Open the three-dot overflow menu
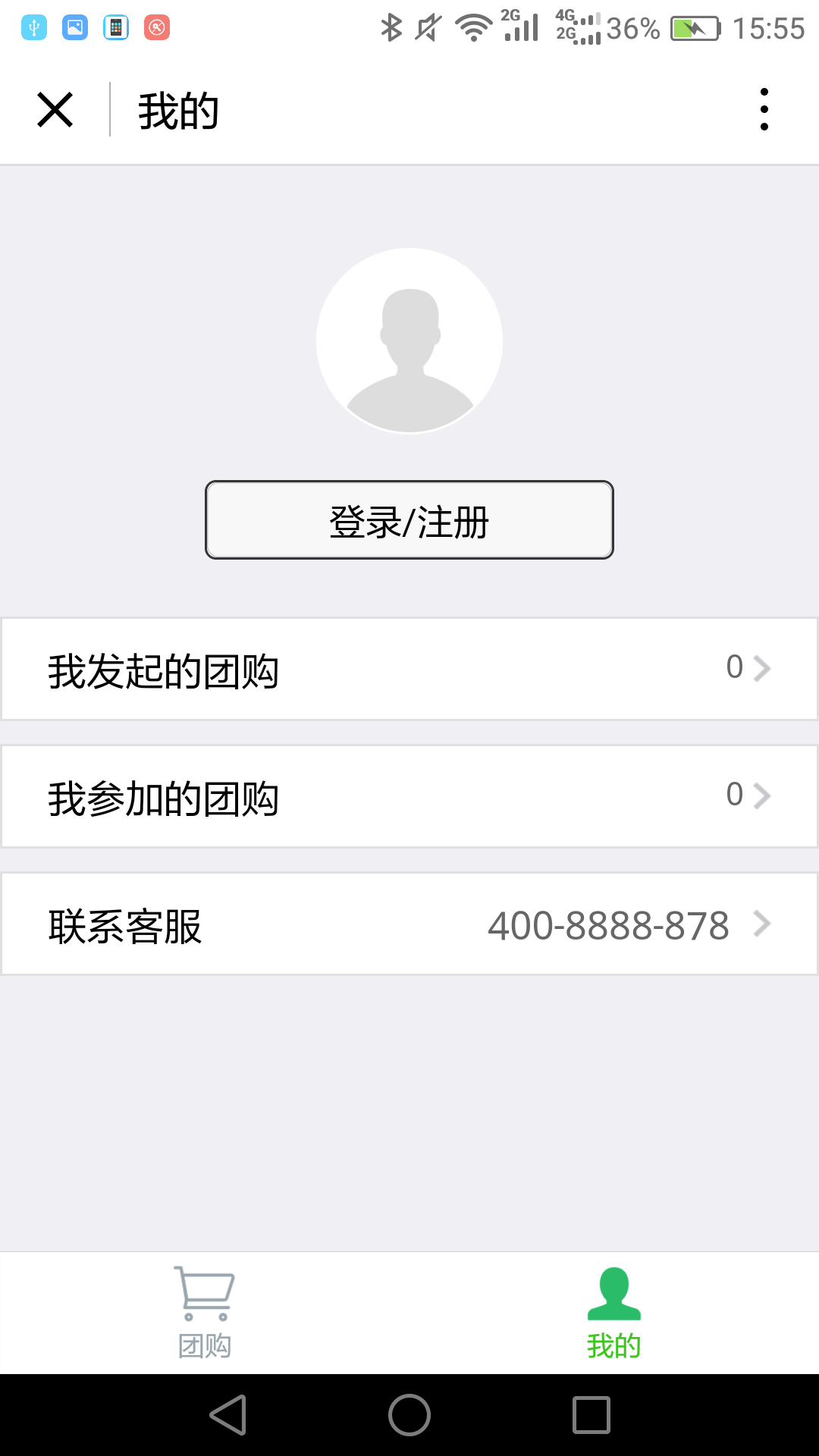Viewport: 819px width, 1456px height. 764,110
